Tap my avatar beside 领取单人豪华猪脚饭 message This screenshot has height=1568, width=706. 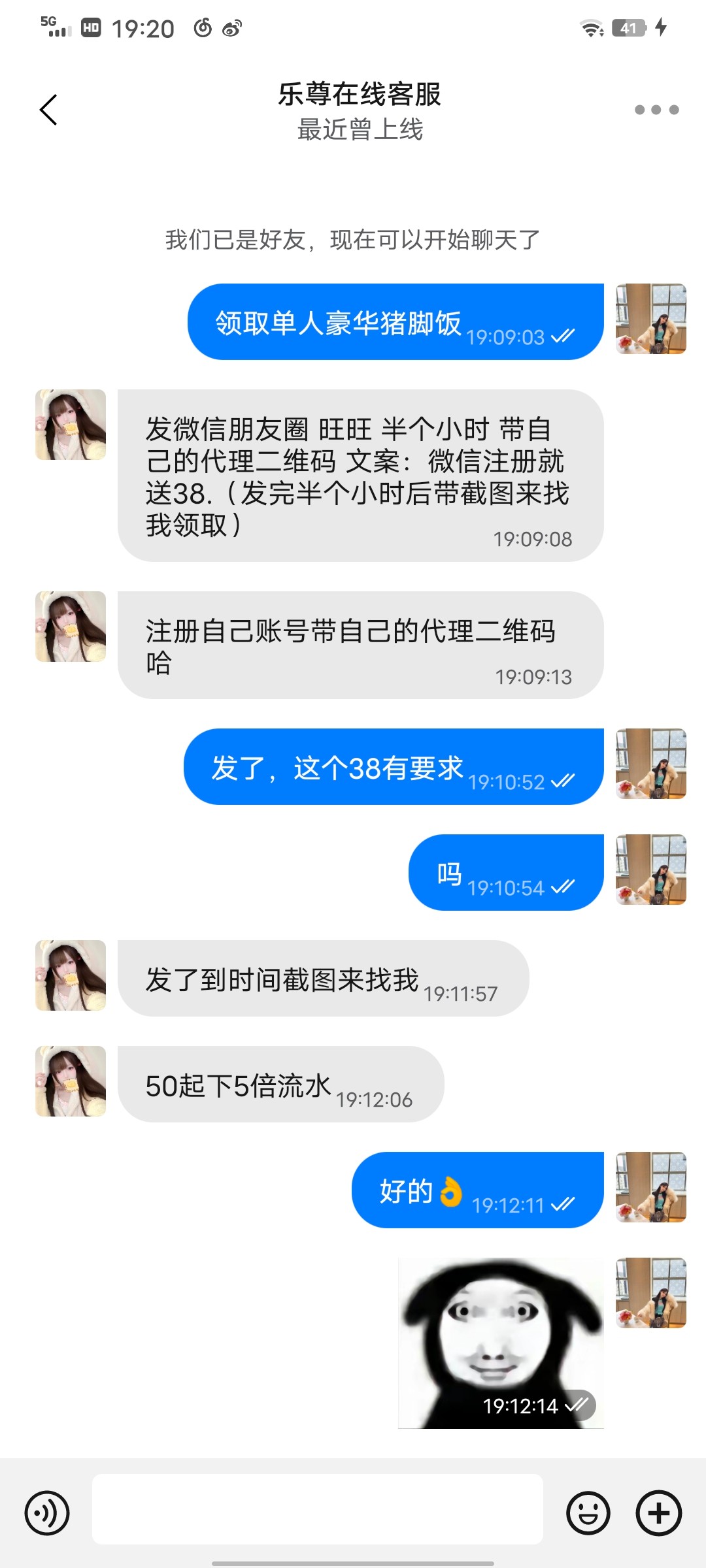651,319
